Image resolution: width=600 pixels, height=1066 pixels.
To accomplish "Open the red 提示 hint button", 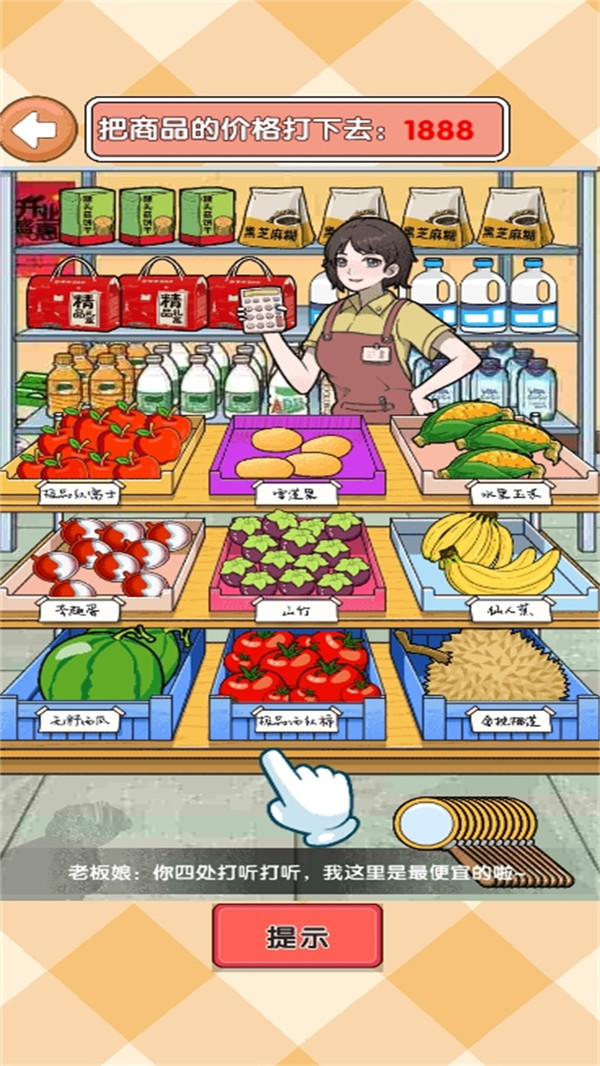I will [x=298, y=936].
